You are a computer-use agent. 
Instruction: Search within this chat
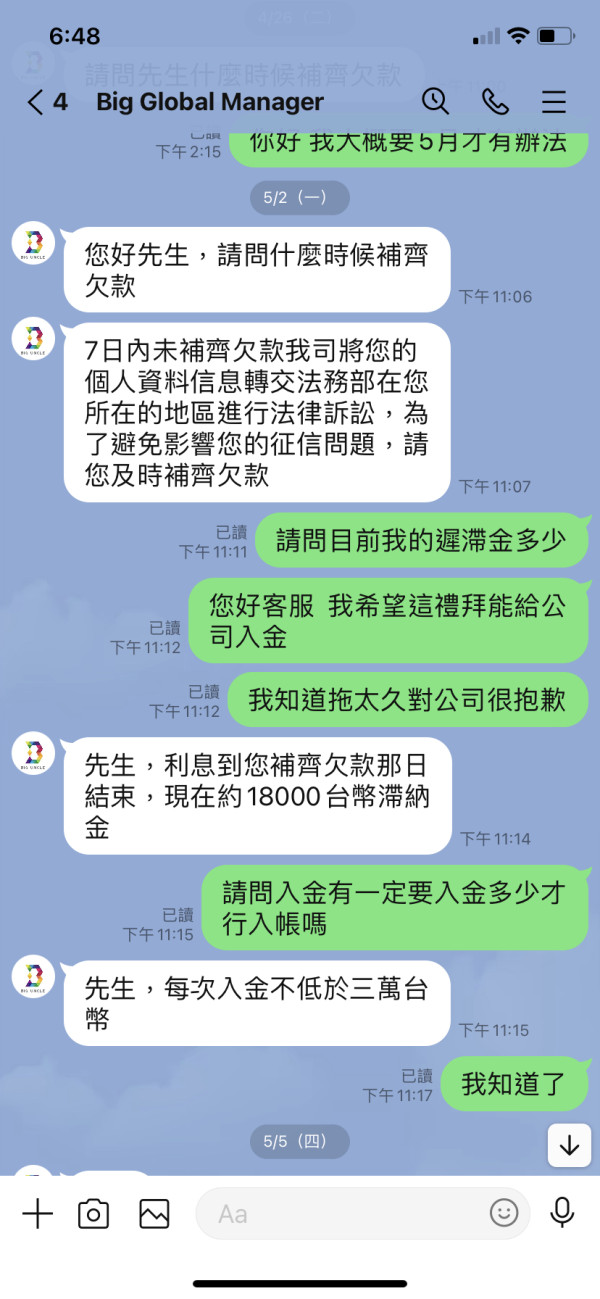coord(435,102)
